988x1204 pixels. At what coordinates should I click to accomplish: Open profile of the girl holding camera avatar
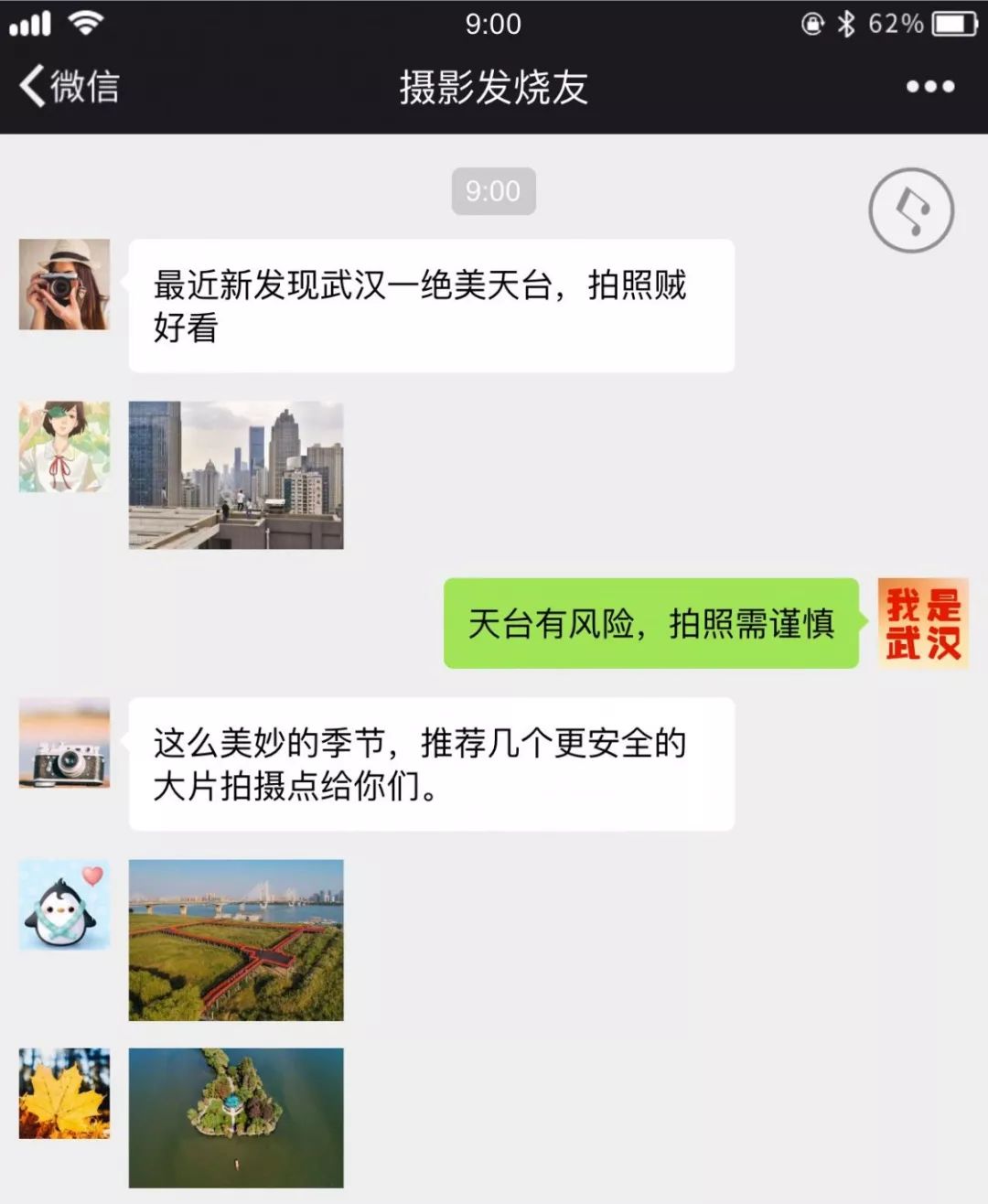coord(64,285)
